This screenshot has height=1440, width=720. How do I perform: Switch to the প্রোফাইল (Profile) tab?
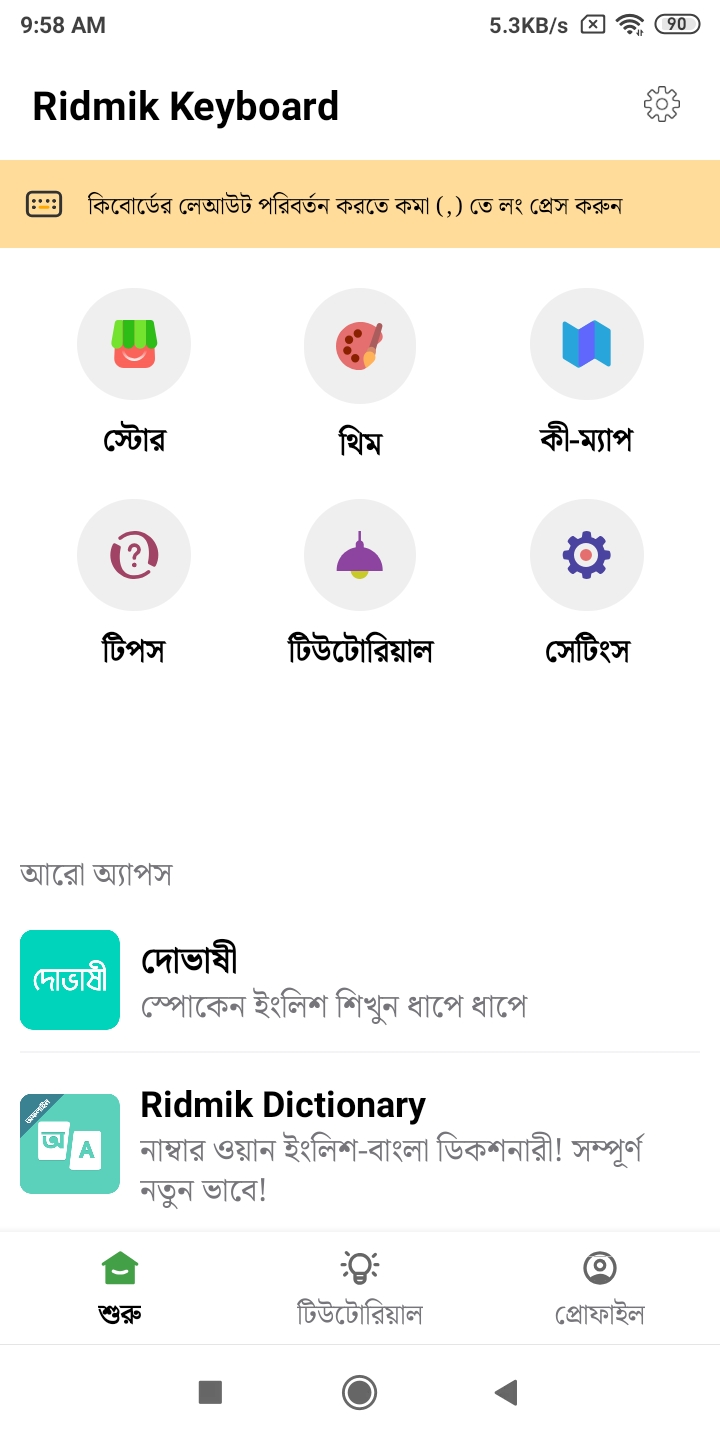(x=600, y=1287)
